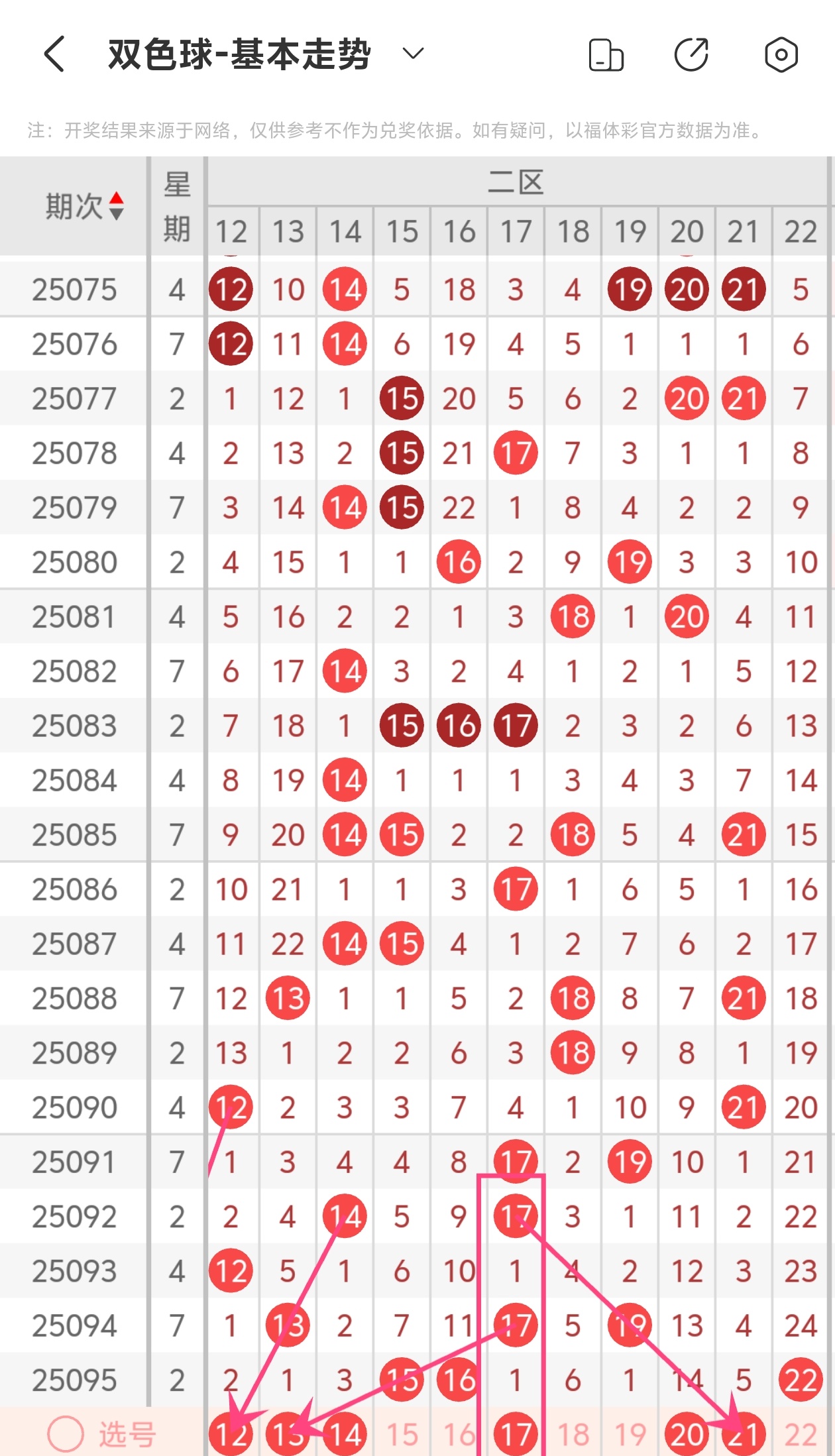Select number 16 in the 选号 row
The width and height of the screenshot is (835, 1456).
tap(459, 1435)
